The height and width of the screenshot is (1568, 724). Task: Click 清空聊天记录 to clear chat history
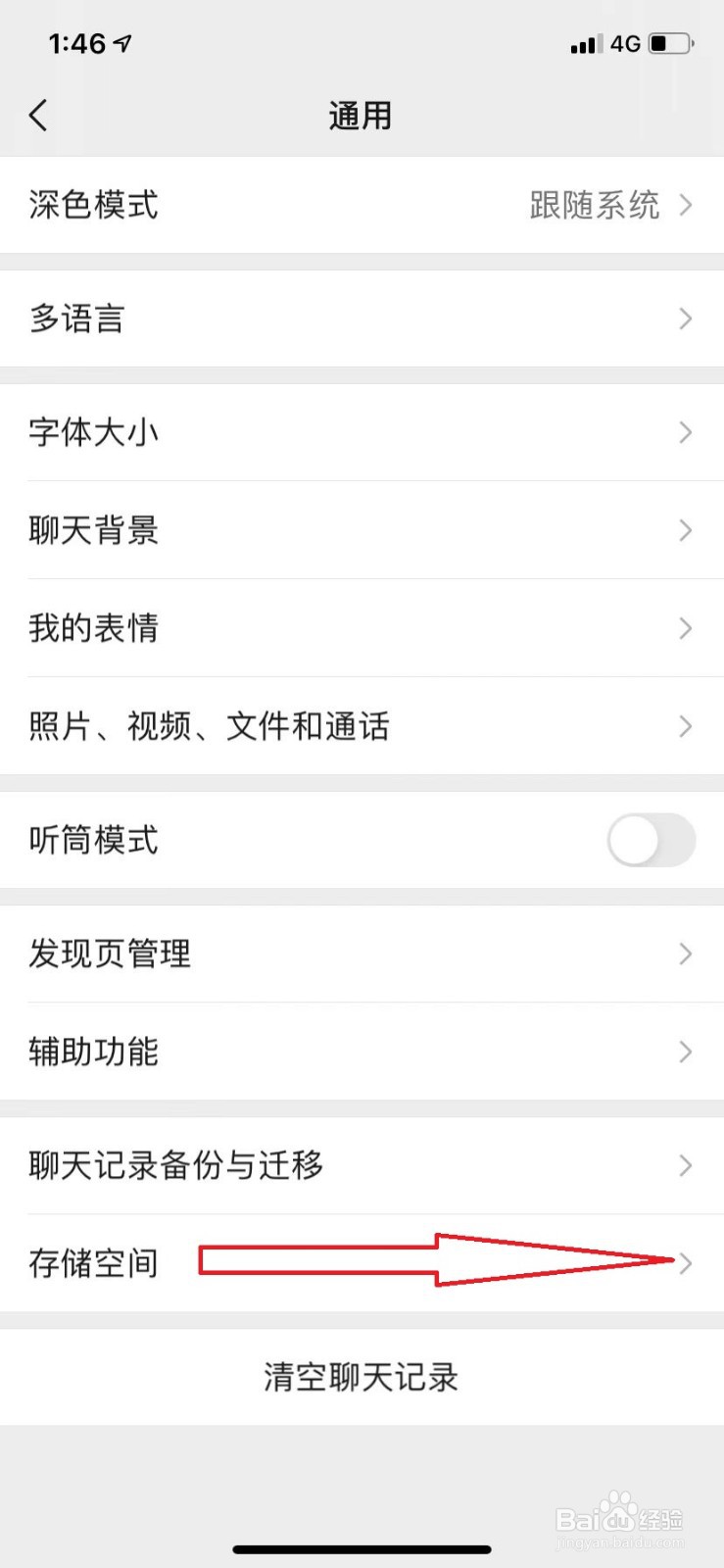[362, 1376]
